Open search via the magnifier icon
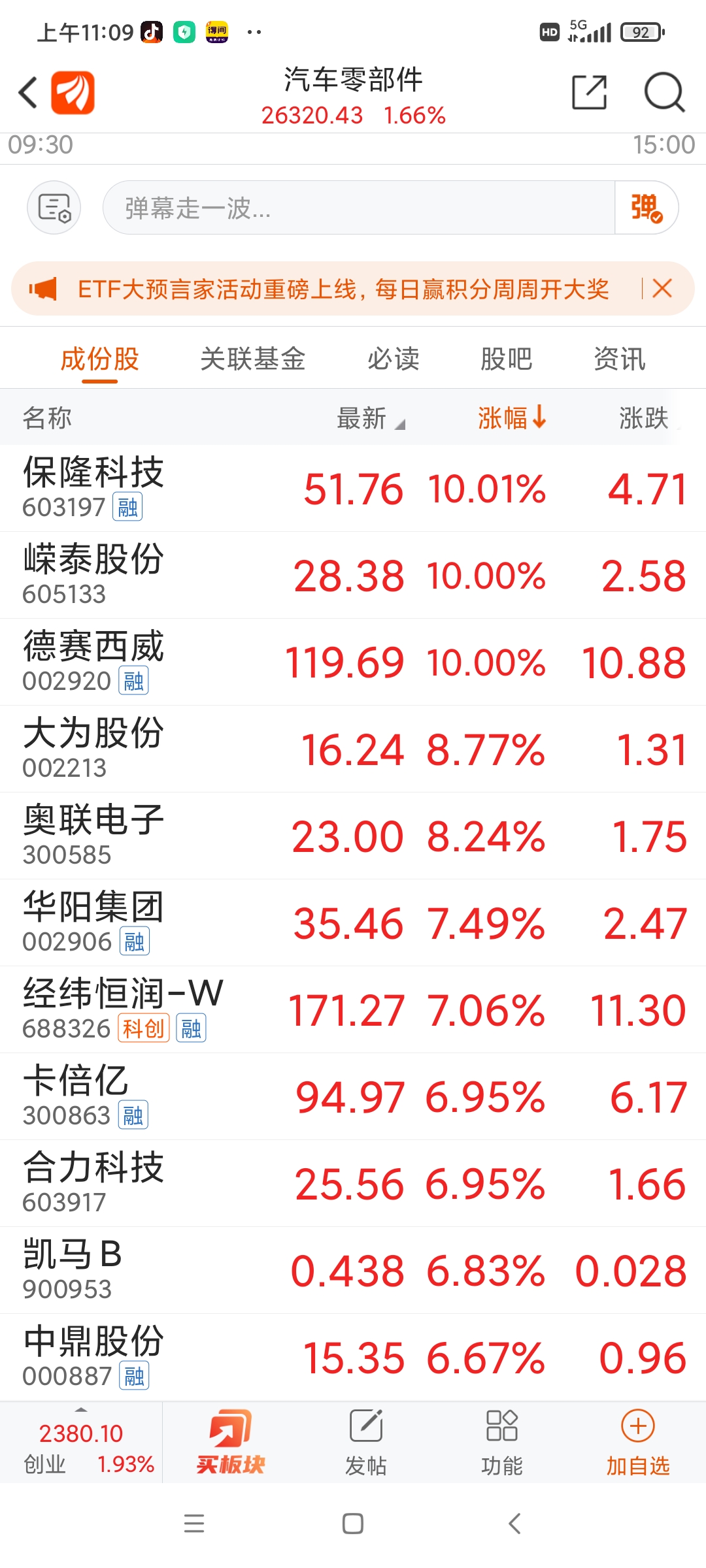 [663, 93]
